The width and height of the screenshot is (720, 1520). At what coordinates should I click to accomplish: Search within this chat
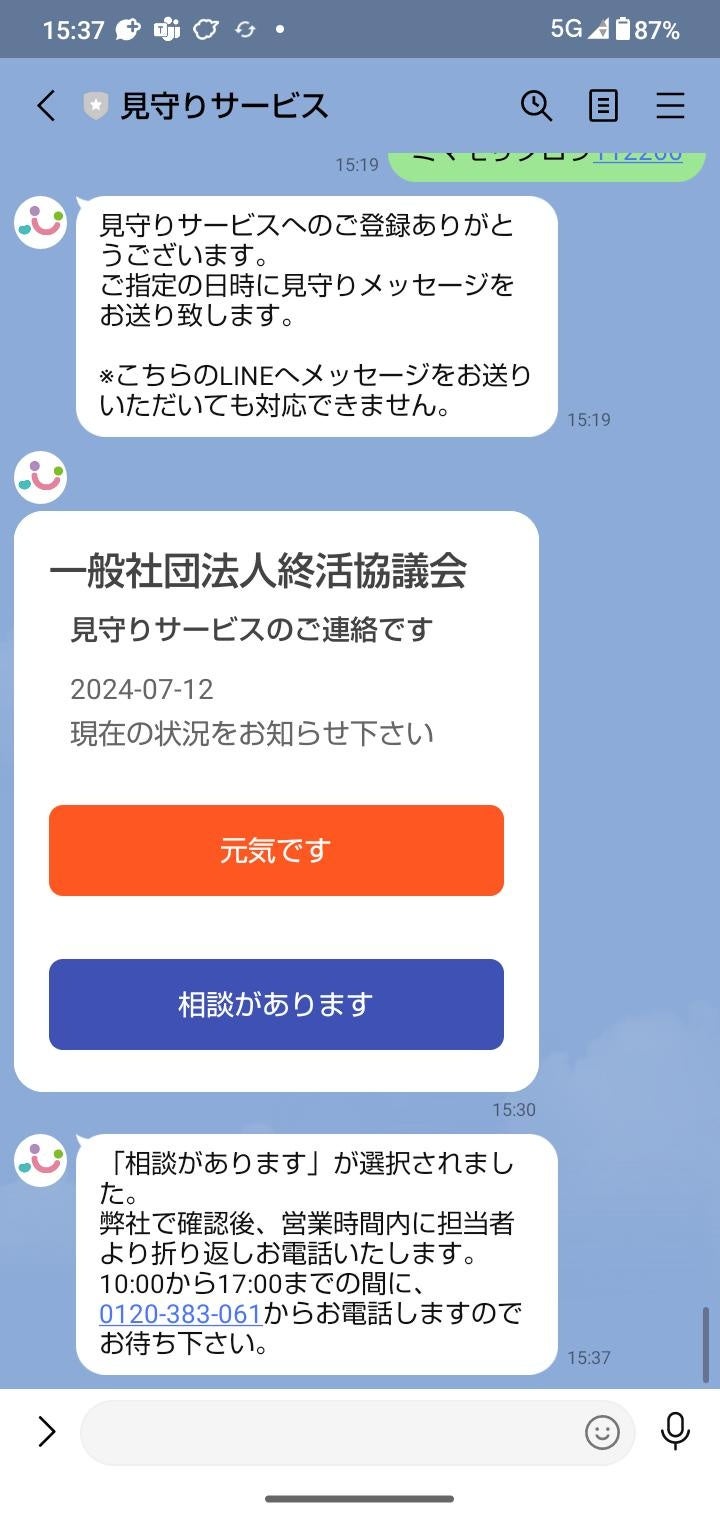pyautogui.click(x=537, y=105)
